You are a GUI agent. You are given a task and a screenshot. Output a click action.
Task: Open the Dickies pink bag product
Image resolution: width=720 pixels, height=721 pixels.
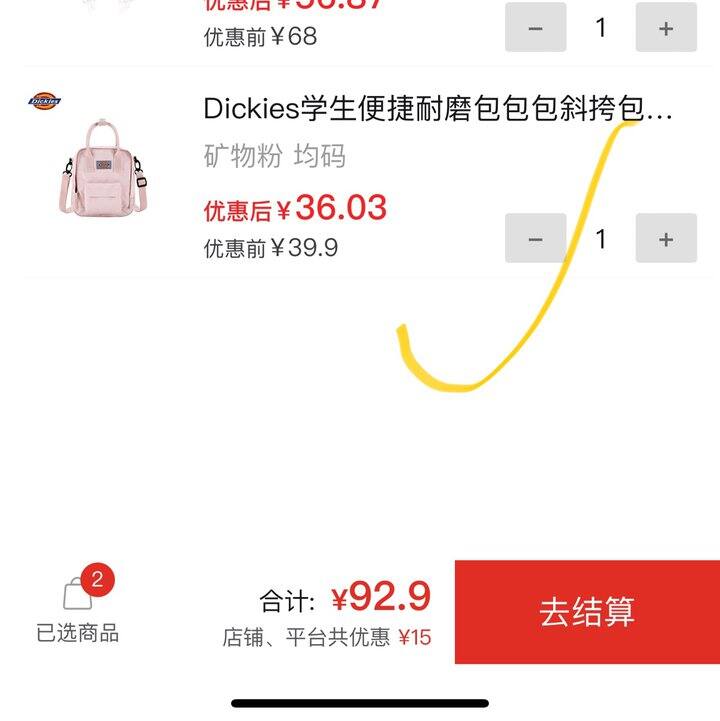click(102, 166)
